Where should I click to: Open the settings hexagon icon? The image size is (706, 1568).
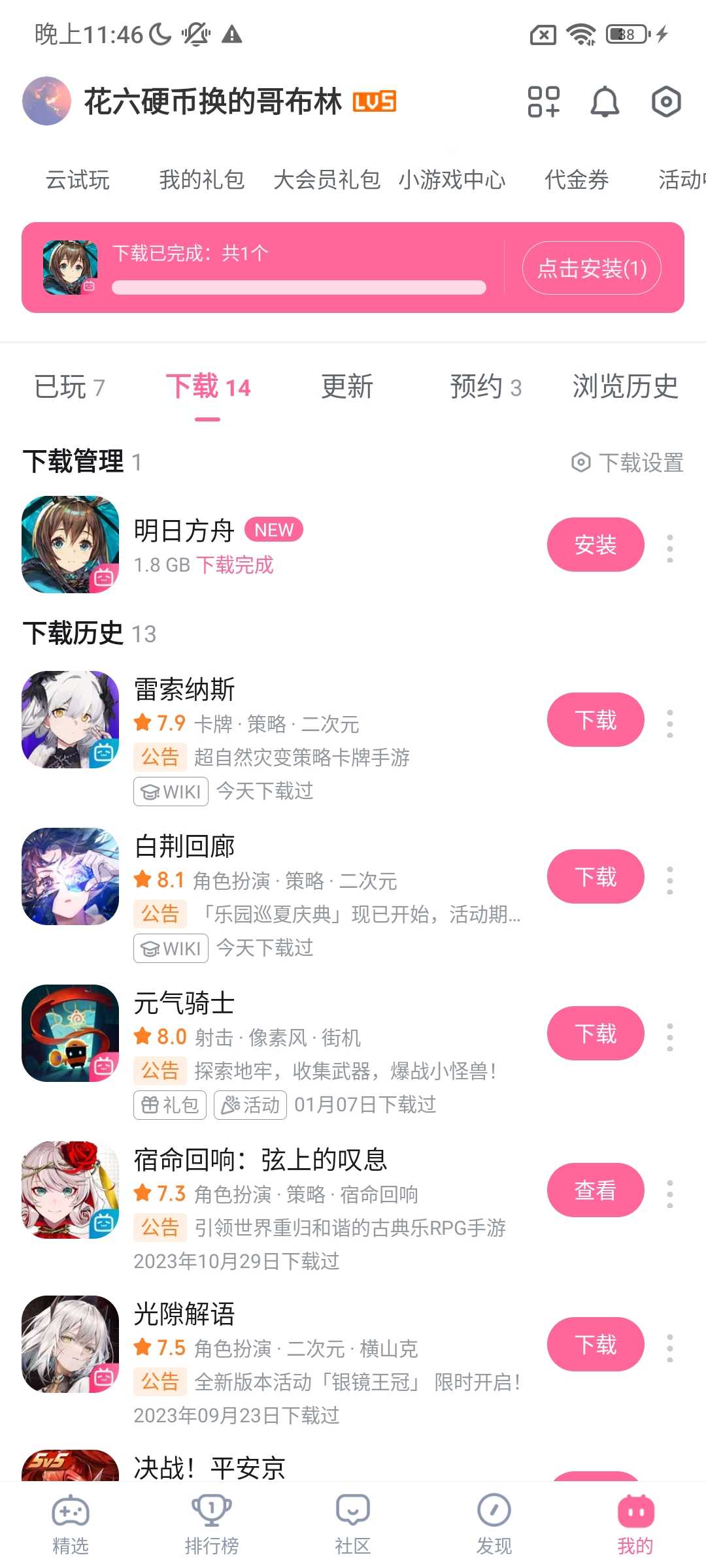pyautogui.click(x=666, y=102)
